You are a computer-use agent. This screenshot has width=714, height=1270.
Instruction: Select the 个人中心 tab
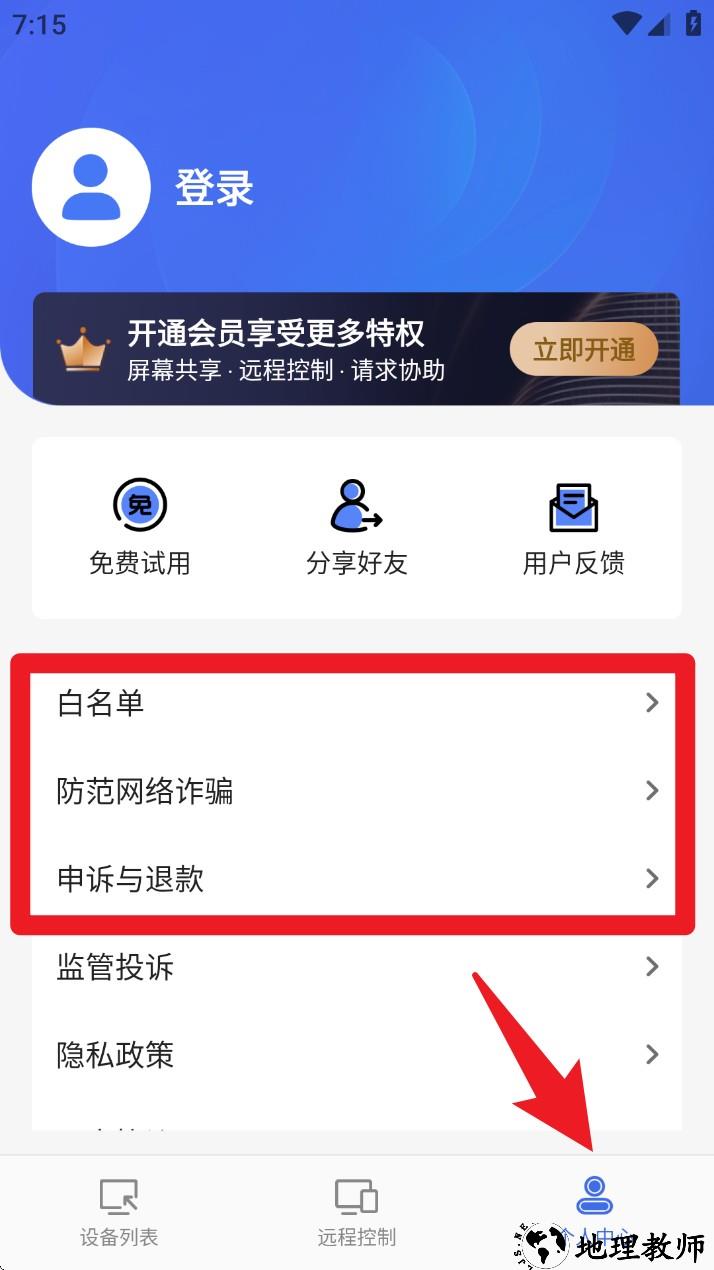pyautogui.click(x=594, y=1205)
